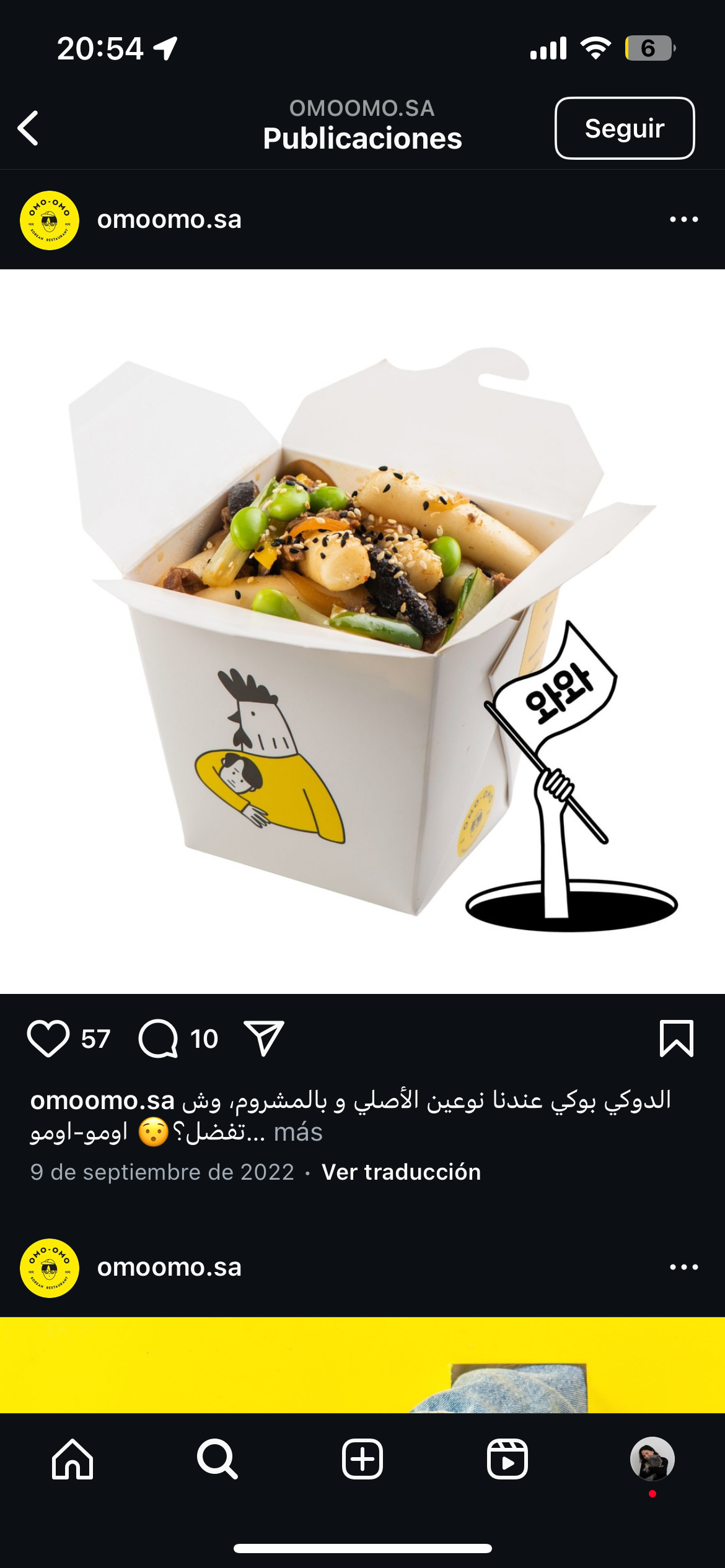
Task: Tap Ver traducción under the caption
Action: click(401, 1172)
